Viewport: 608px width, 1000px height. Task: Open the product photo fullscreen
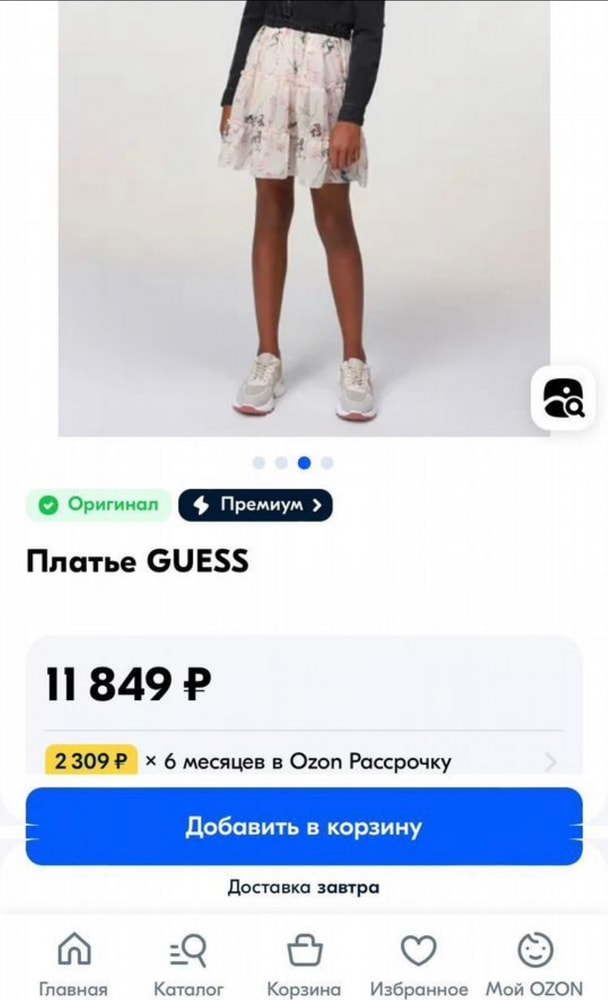[303, 220]
